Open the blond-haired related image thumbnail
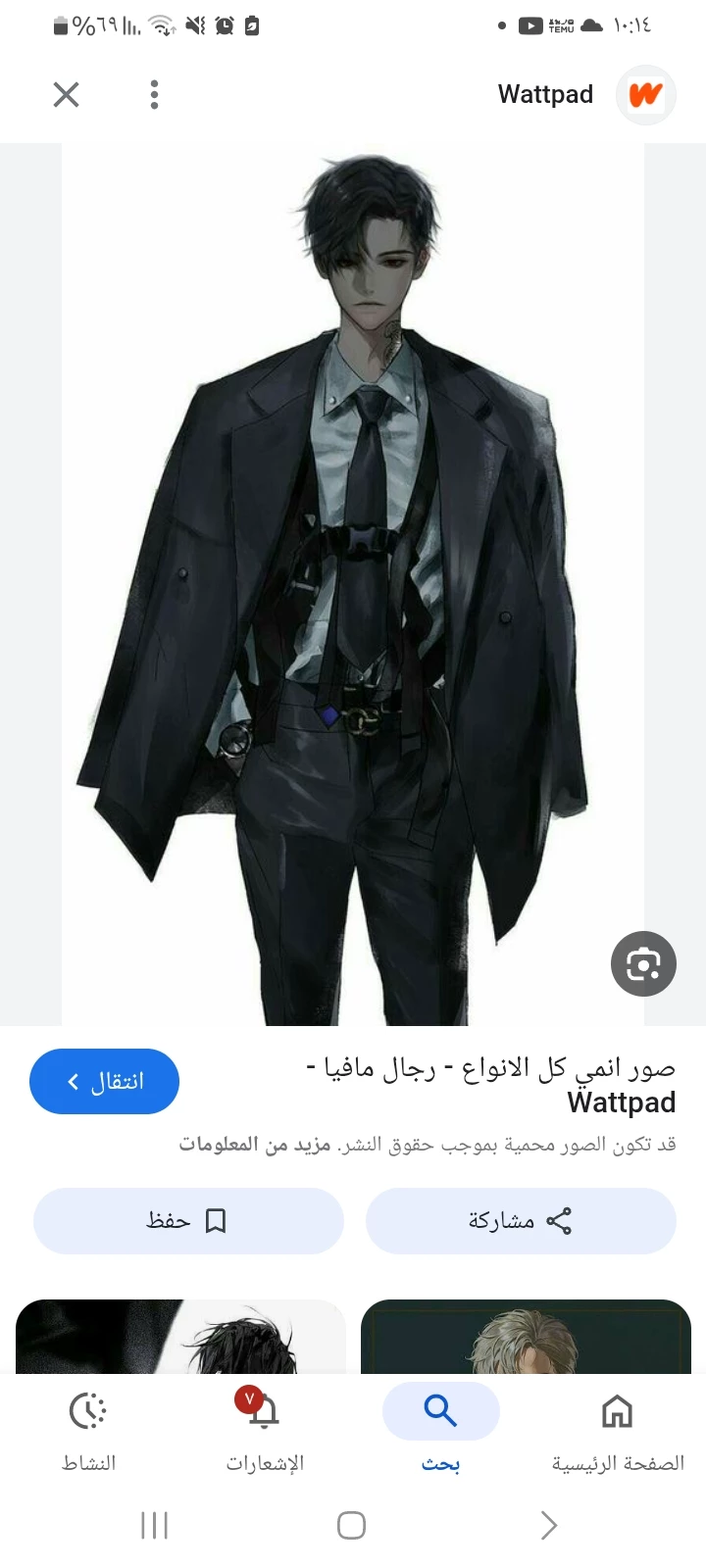706x1568 pixels. 526,1337
